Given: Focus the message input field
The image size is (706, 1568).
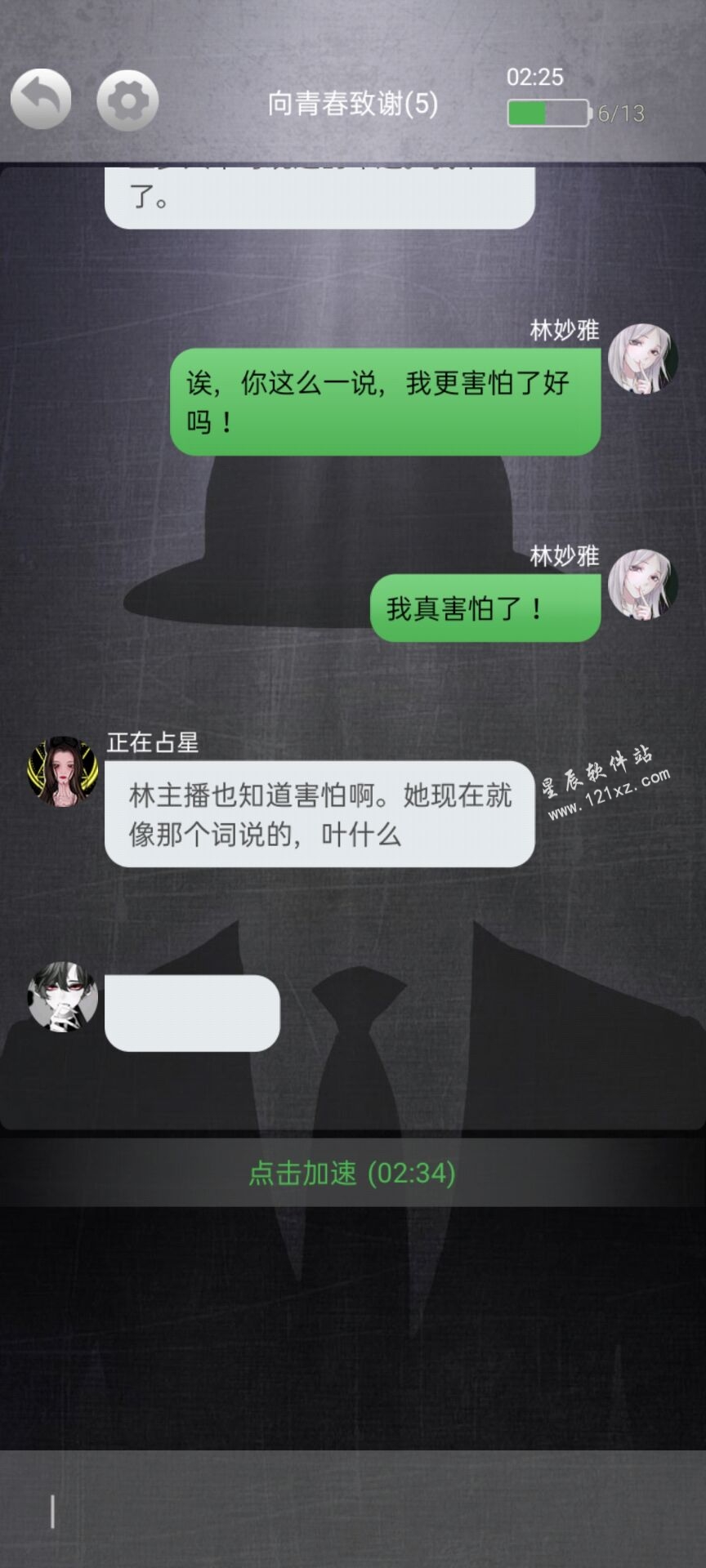Looking at the screenshot, I should pyautogui.click(x=353, y=1511).
